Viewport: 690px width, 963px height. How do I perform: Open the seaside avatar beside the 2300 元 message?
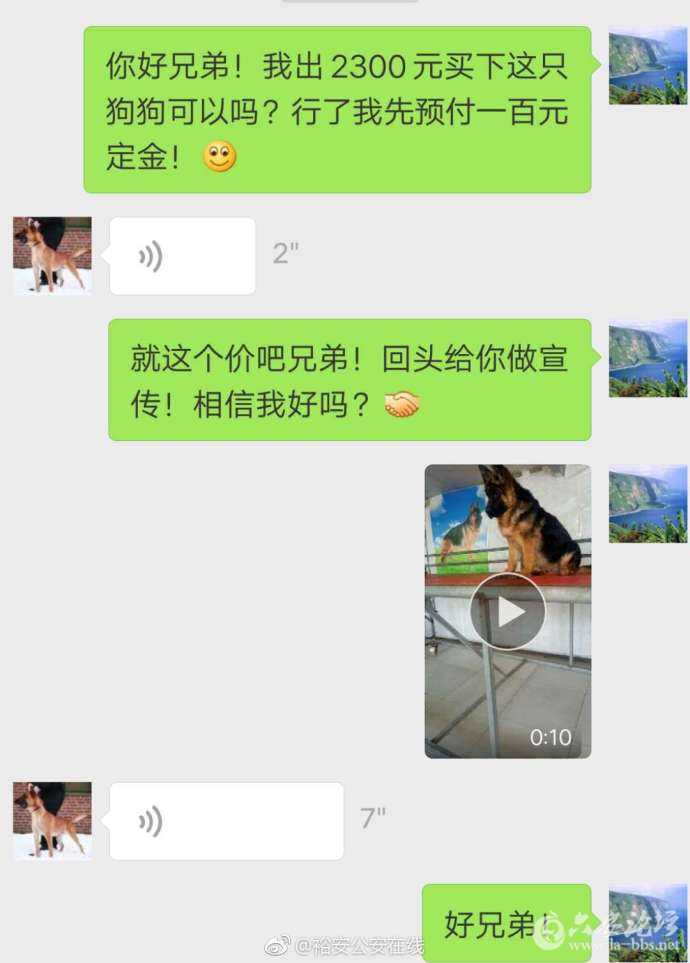648,66
